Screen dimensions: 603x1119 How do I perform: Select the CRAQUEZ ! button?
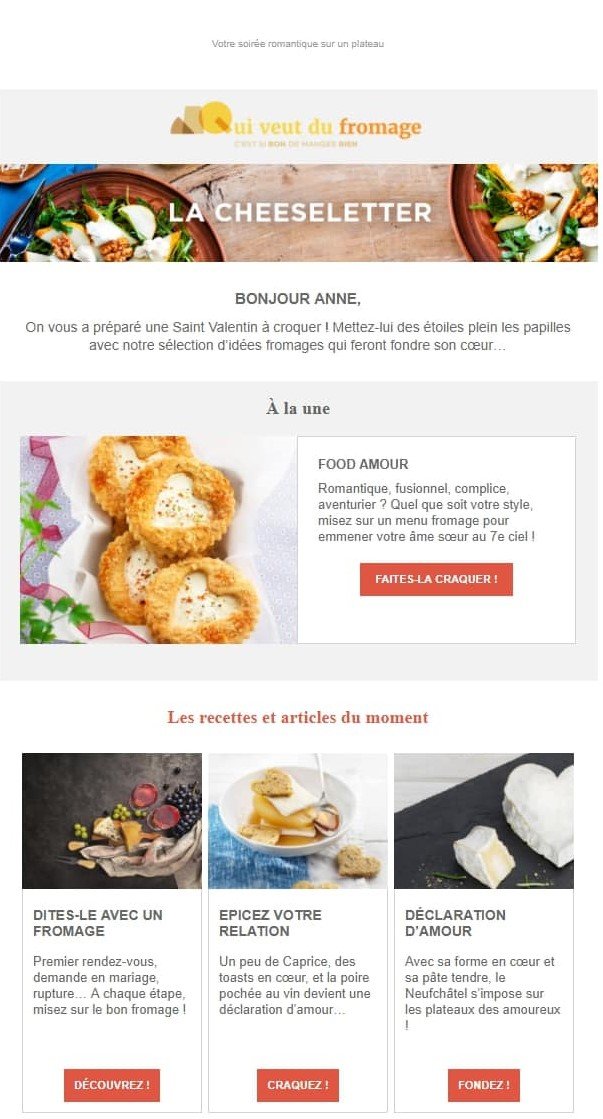(297, 1085)
